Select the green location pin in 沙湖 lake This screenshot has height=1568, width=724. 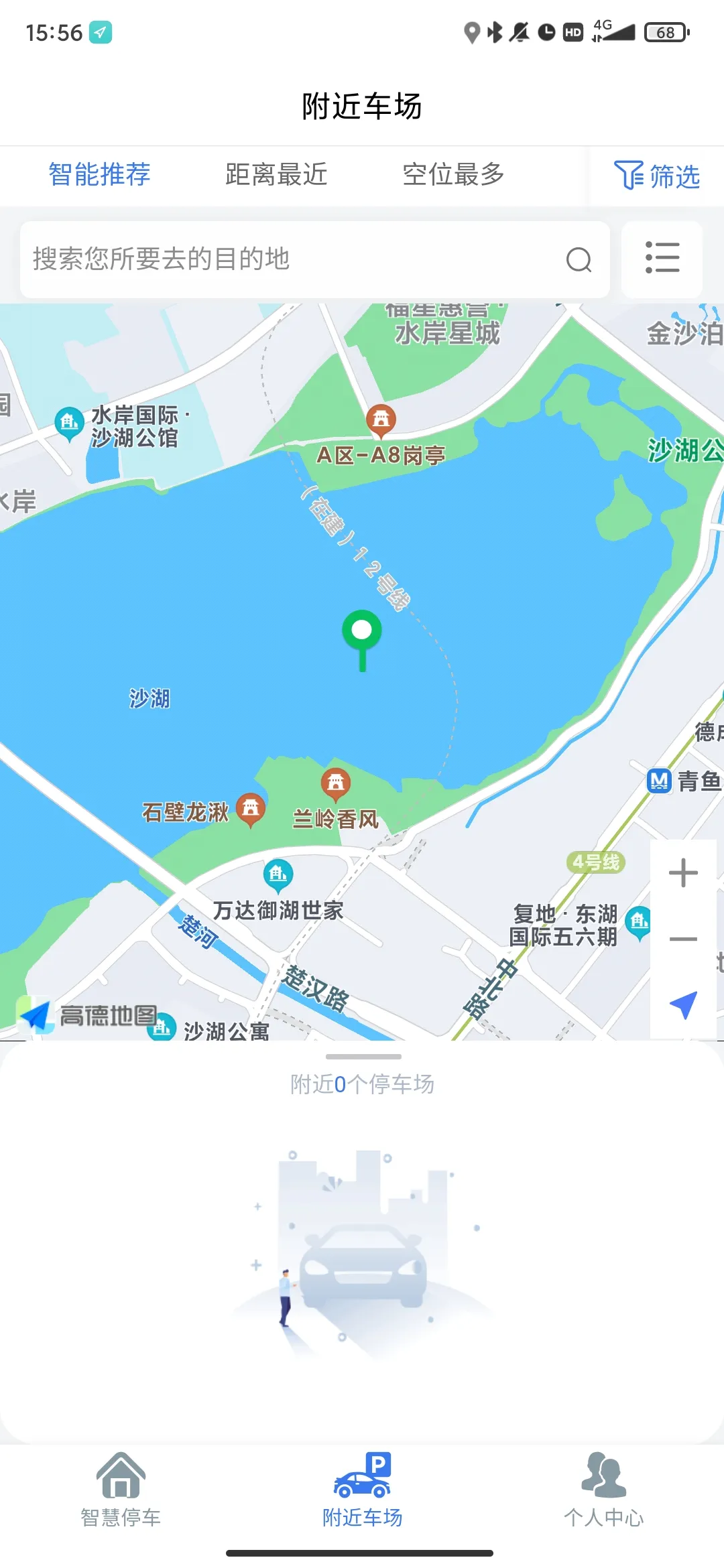pyautogui.click(x=362, y=630)
